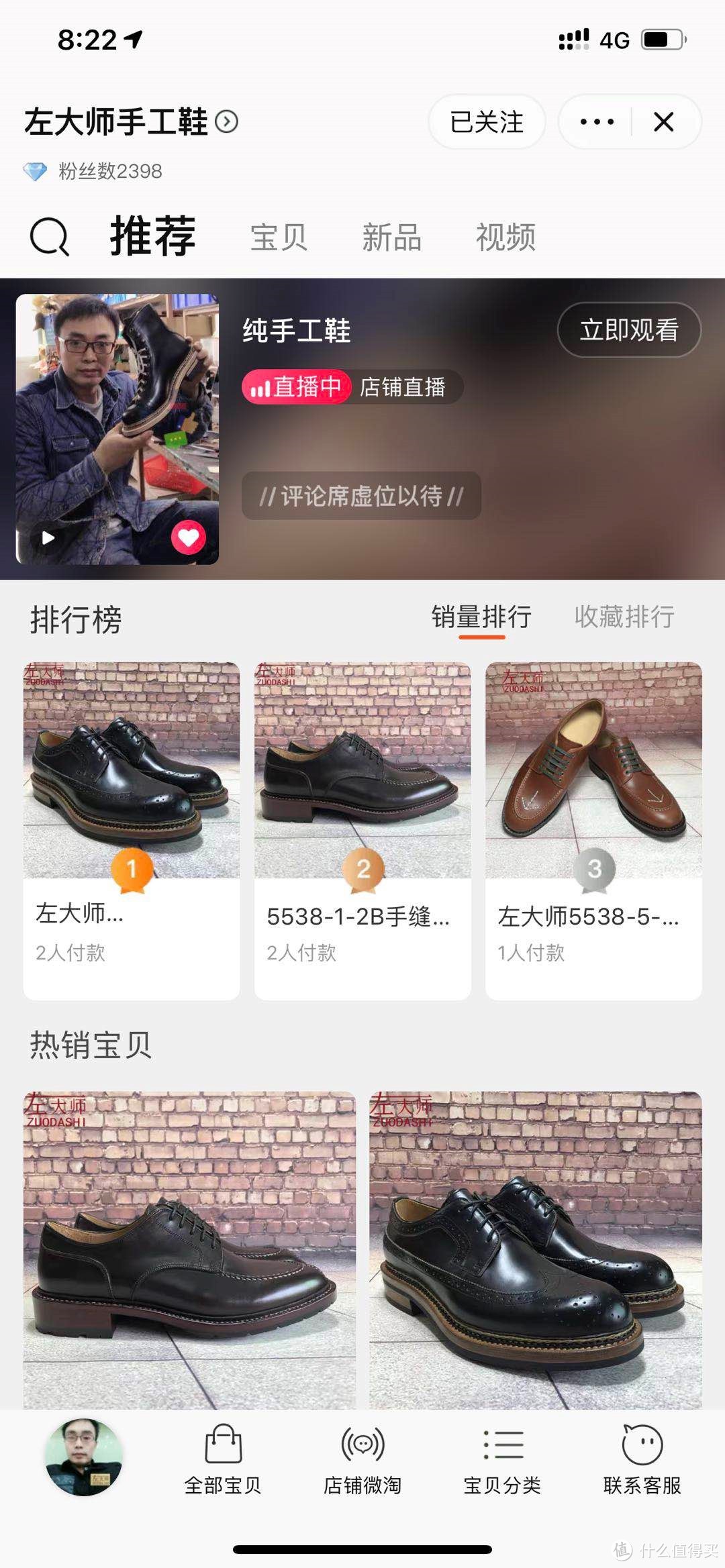Tap the comment bar 评论席虚位以待
This screenshot has height=1568, width=725.
pyautogui.click(x=360, y=496)
